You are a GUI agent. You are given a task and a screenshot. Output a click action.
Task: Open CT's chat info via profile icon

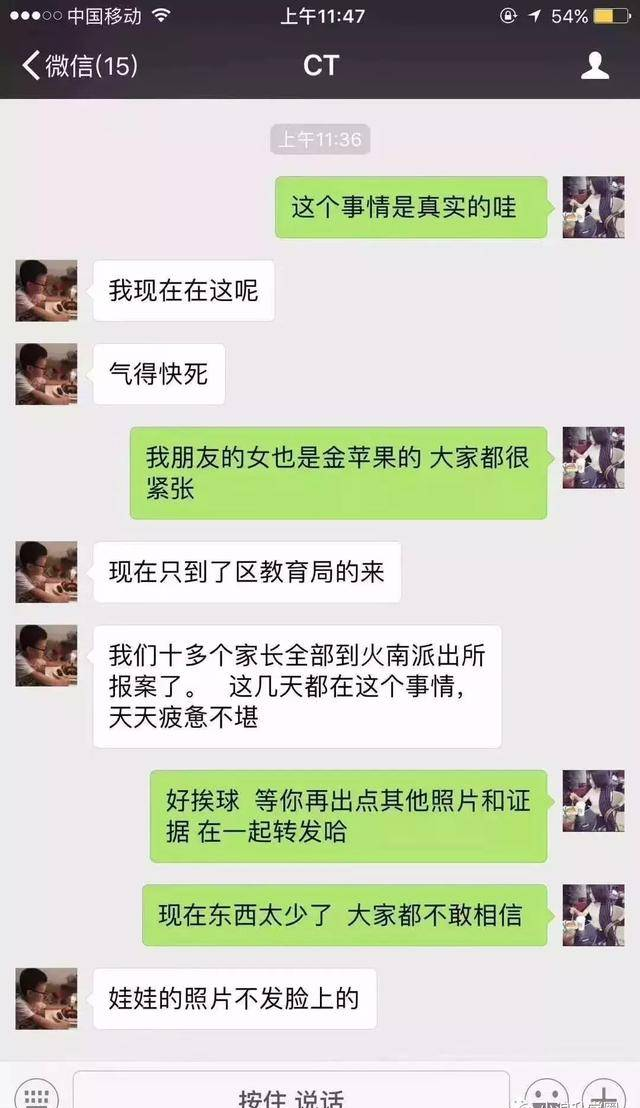pyautogui.click(x=595, y=65)
